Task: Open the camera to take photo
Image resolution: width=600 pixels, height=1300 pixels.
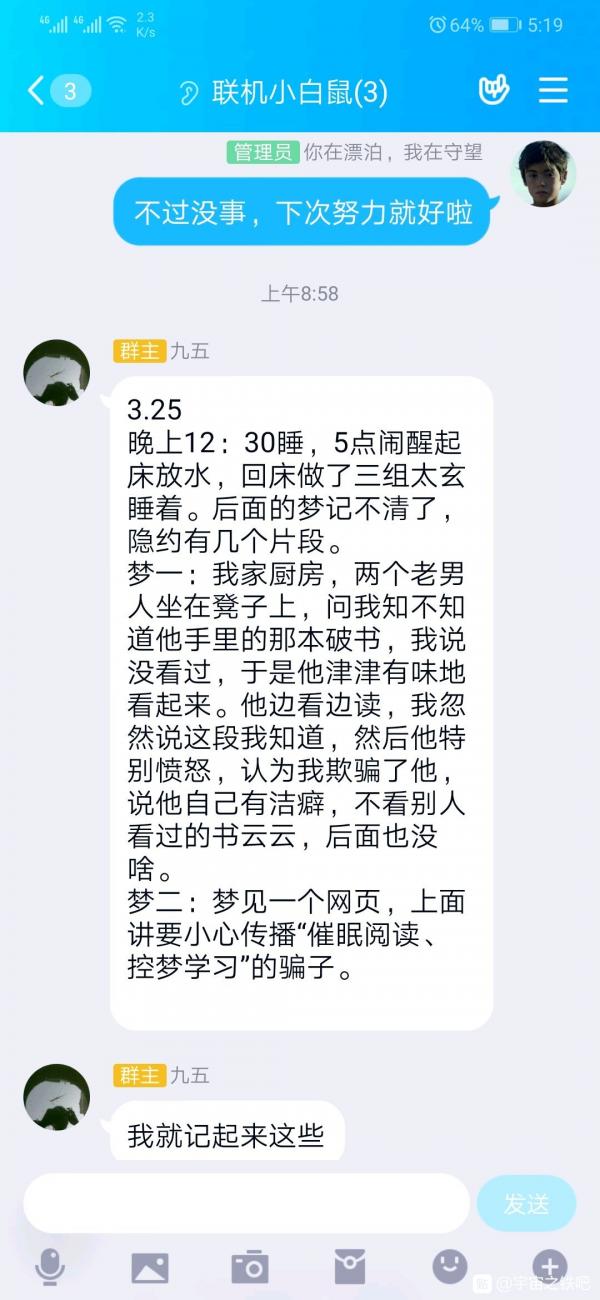Action: 250,1267
